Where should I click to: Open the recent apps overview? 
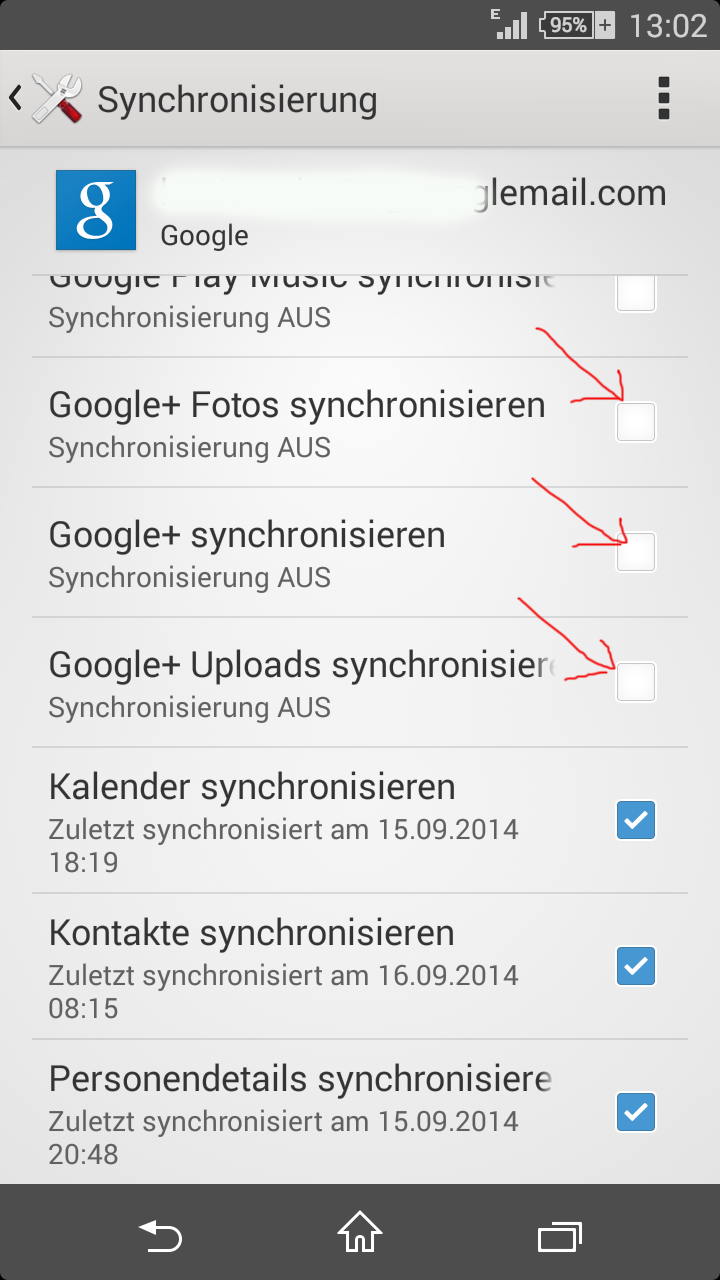tap(560, 1234)
